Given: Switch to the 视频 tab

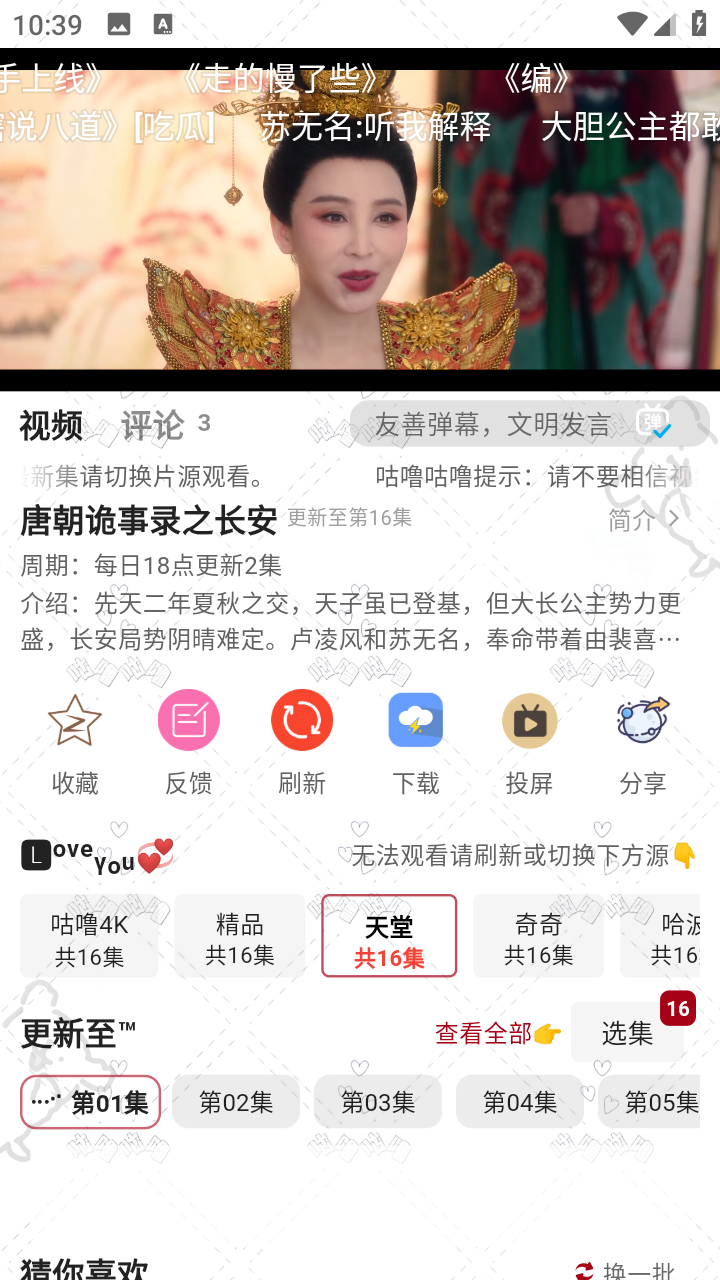Looking at the screenshot, I should coord(51,426).
